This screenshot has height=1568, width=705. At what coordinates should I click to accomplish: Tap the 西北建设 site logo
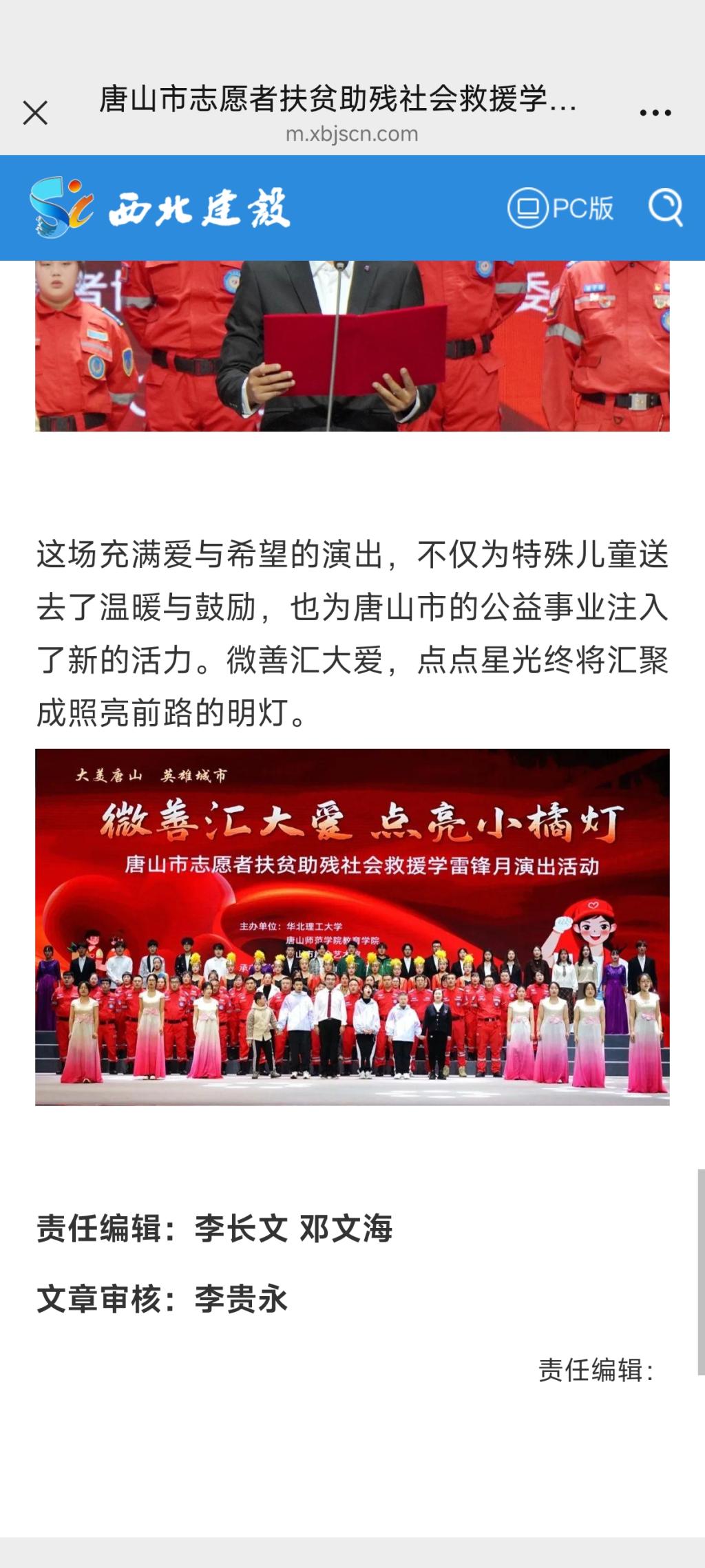(x=160, y=208)
